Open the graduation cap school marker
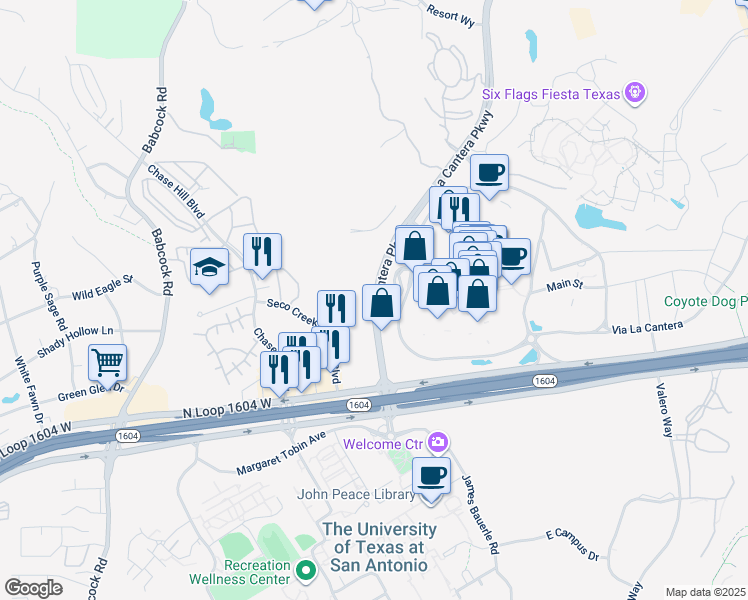Screen dimensions: 748x600 210,267
